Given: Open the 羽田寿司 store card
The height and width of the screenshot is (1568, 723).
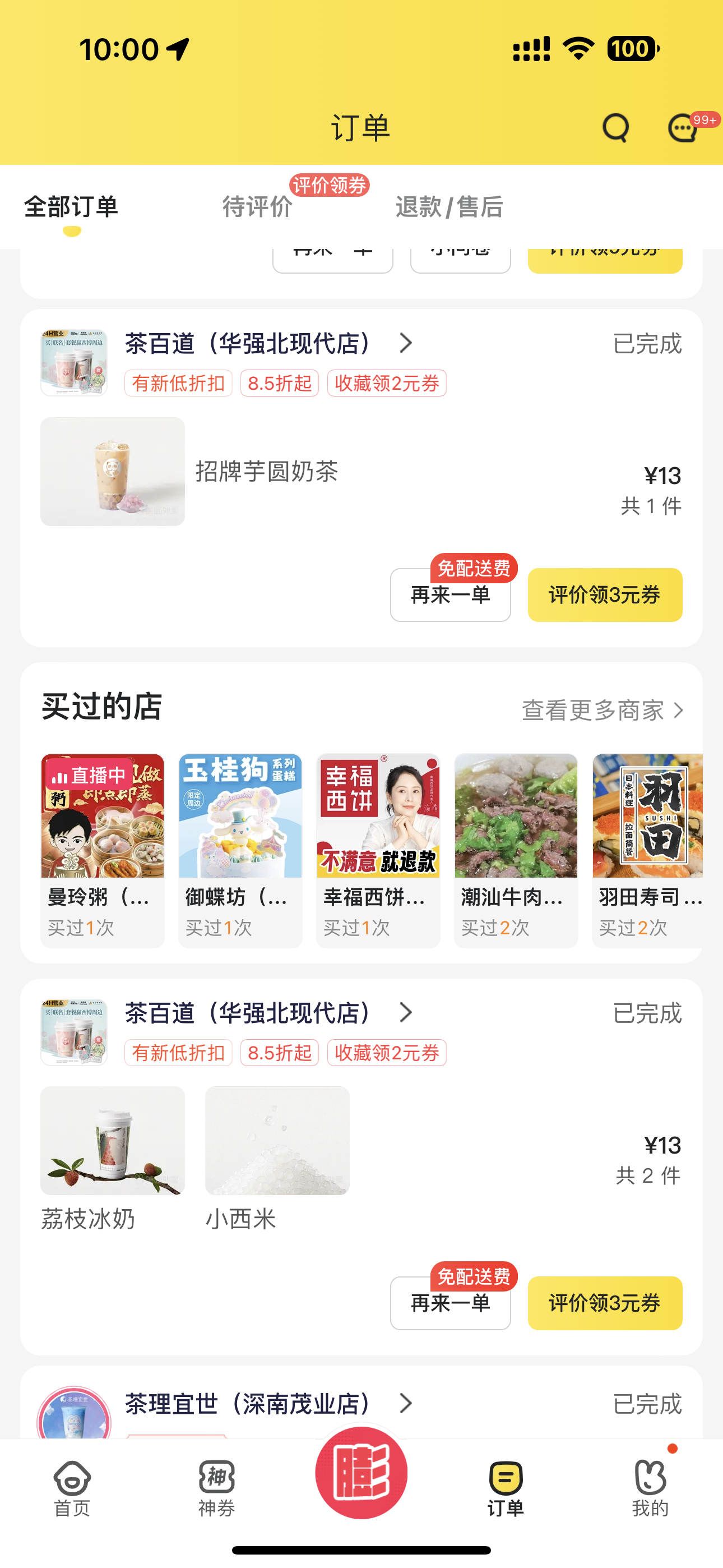Looking at the screenshot, I should click(x=648, y=850).
